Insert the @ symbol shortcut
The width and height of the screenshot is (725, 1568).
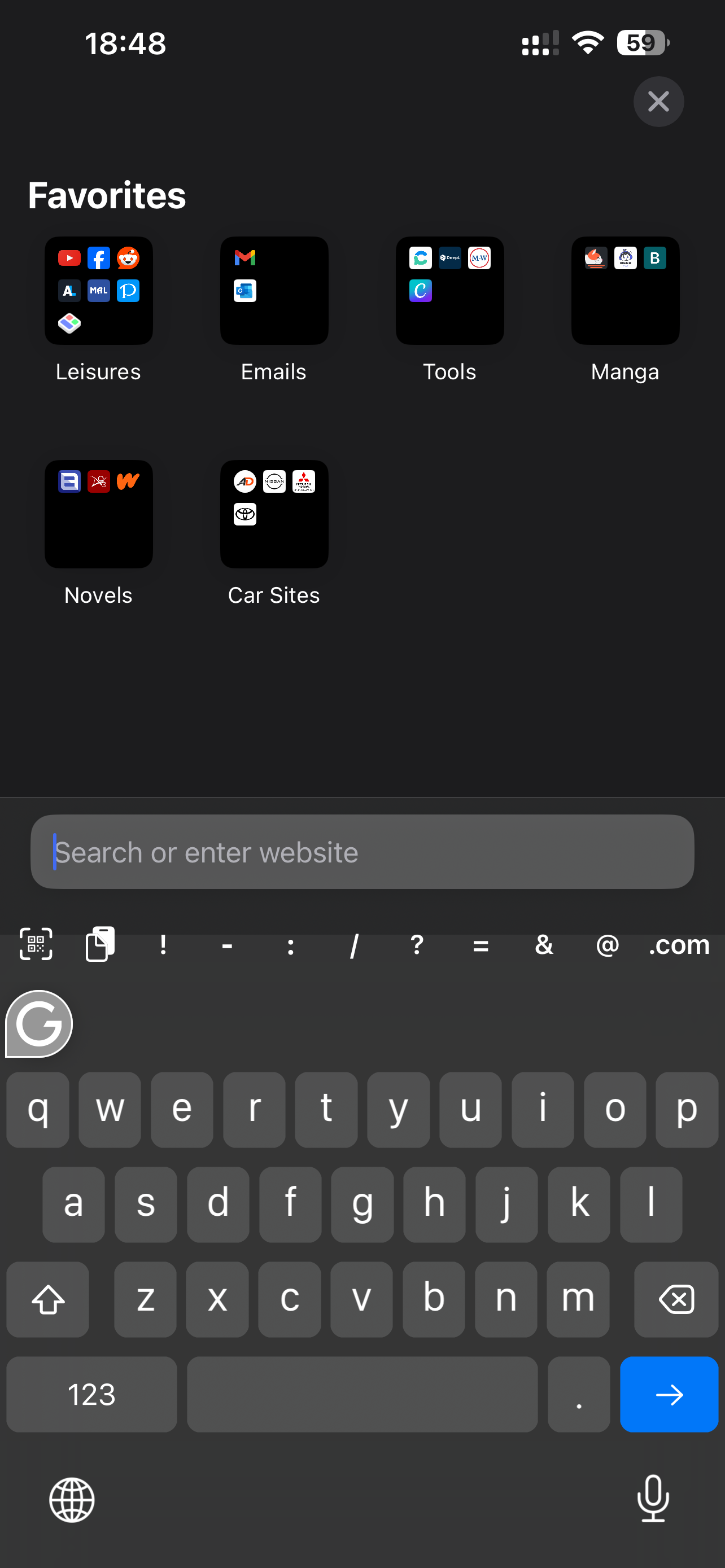tap(607, 945)
